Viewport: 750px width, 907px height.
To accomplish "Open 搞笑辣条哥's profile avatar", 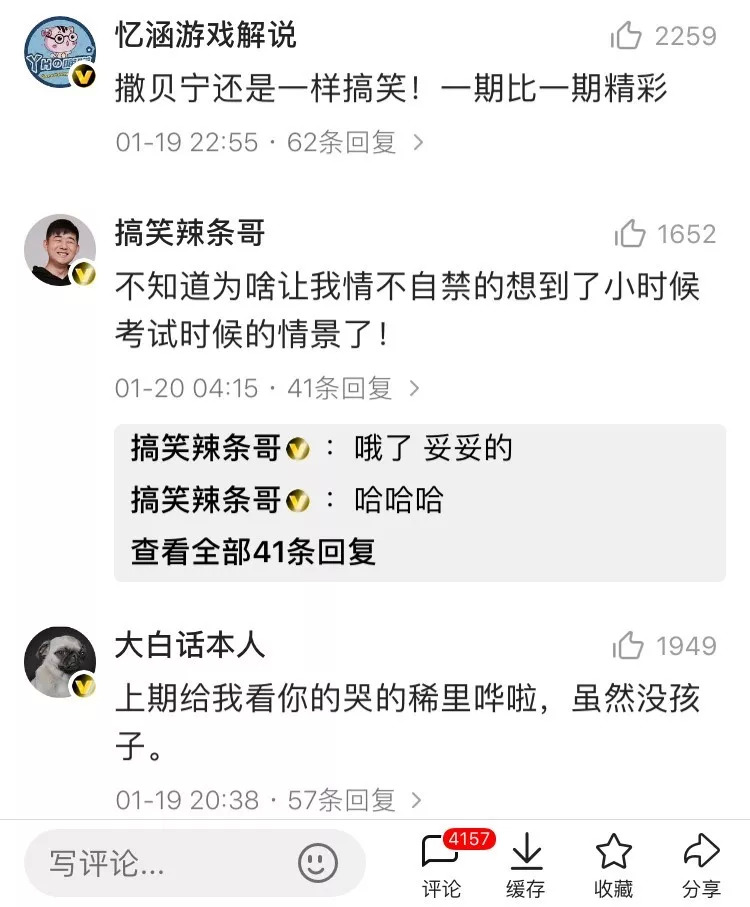I will coord(59,250).
